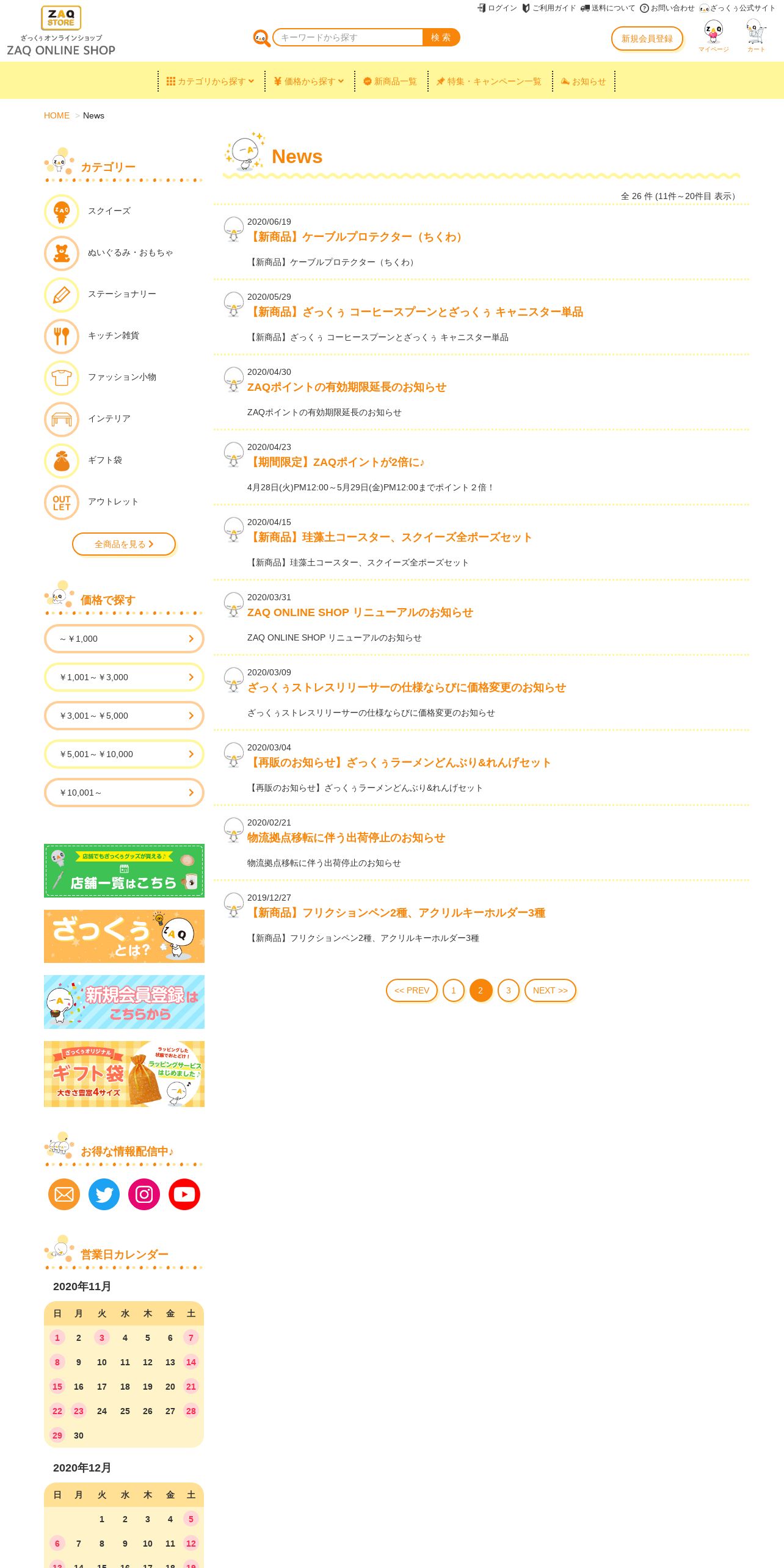Image resolution: width=784 pixels, height=1568 pixels.
Task: Select スクイーズ category
Action: point(109,211)
